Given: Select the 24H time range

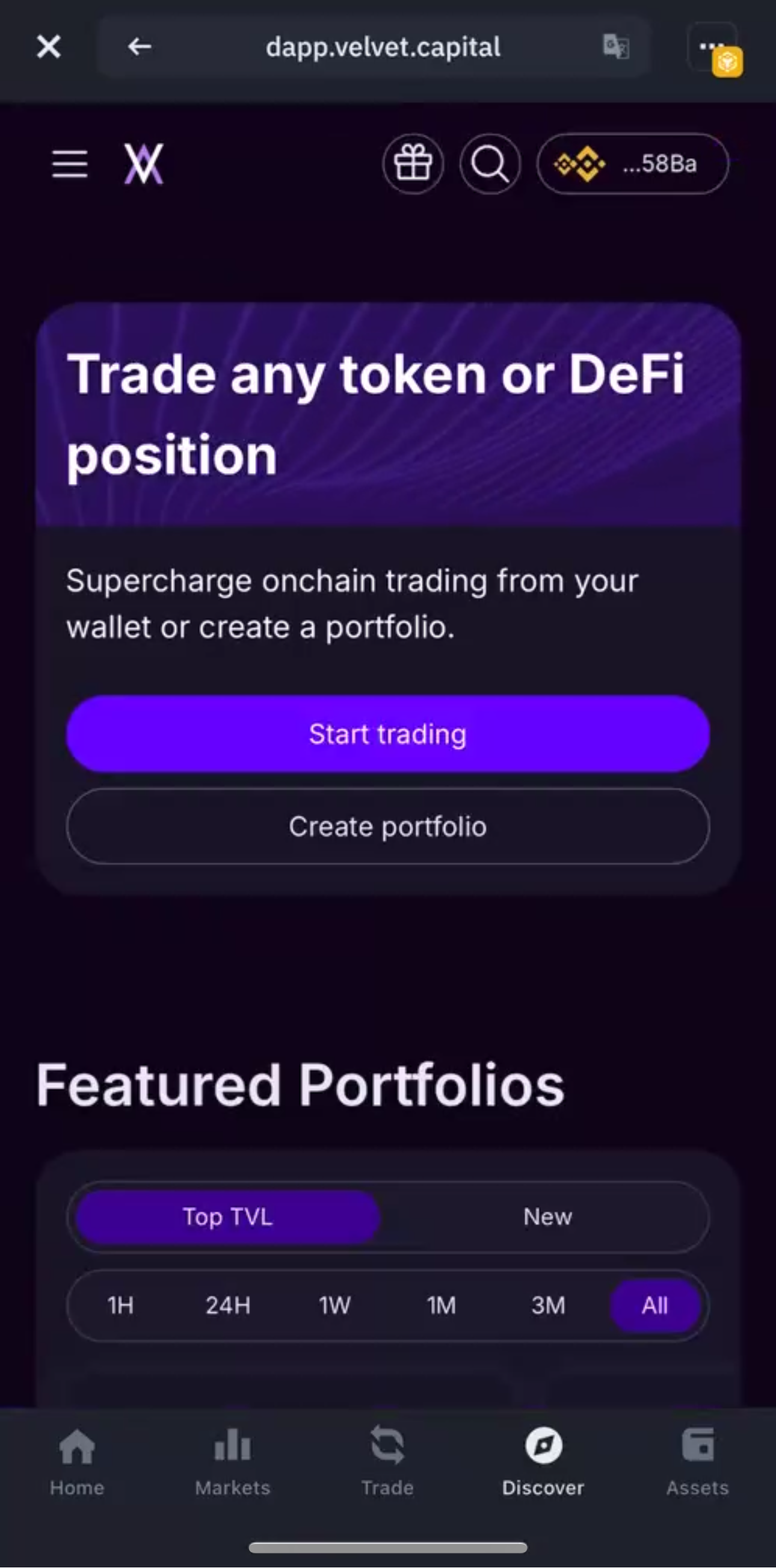Looking at the screenshot, I should [227, 1305].
